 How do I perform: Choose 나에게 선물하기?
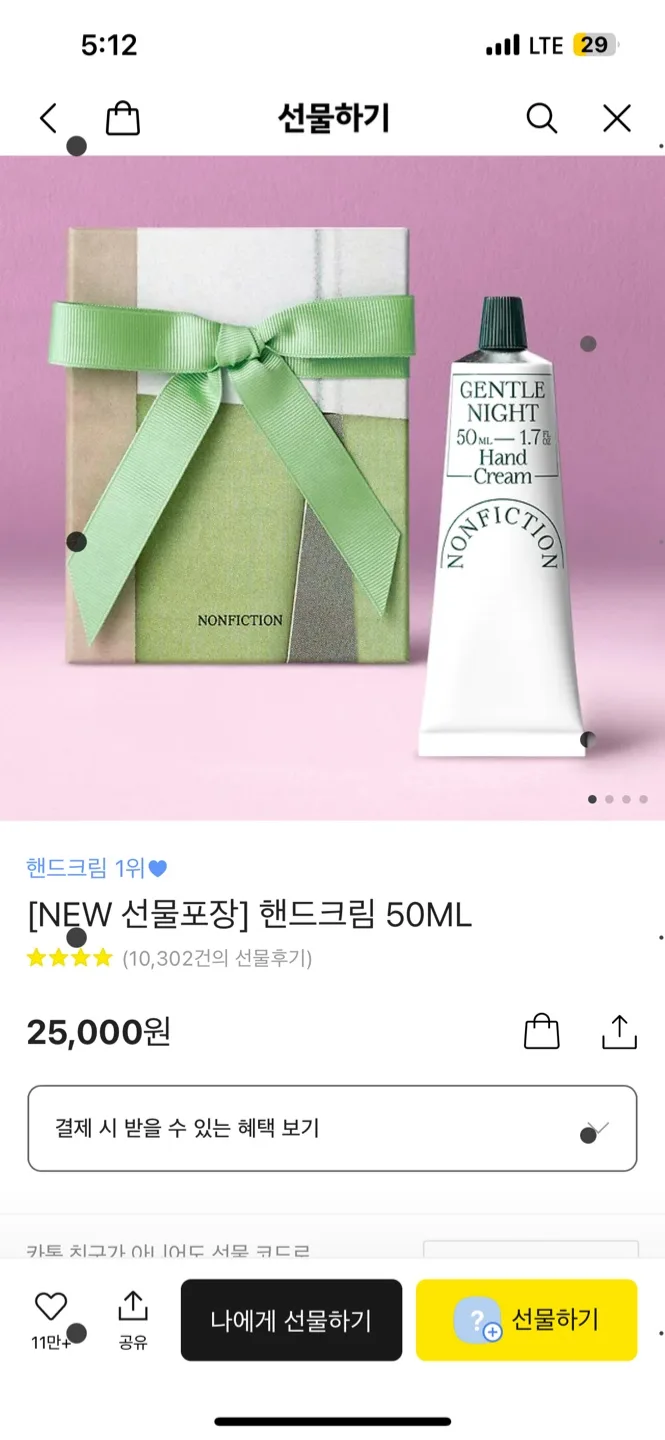pos(291,1320)
